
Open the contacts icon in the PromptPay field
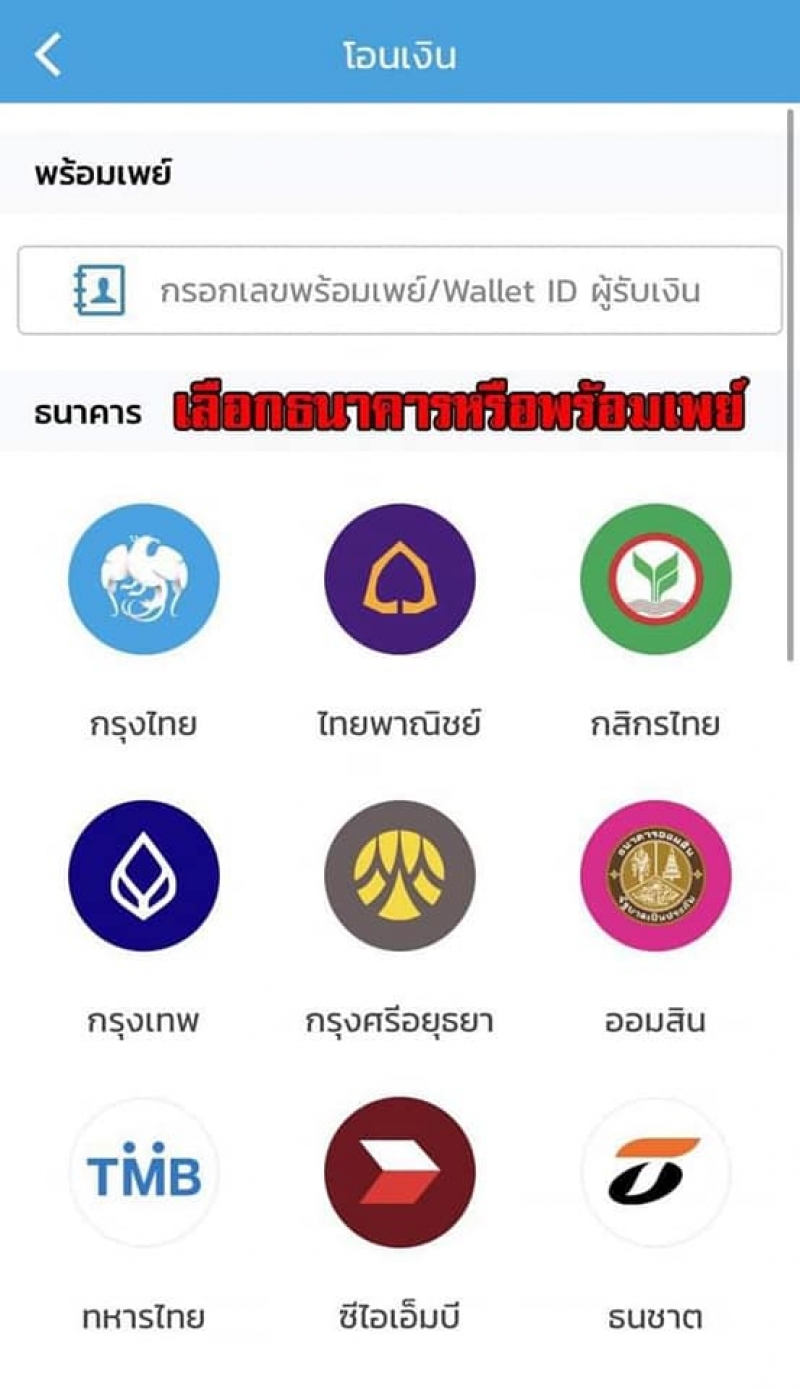(100, 291)
